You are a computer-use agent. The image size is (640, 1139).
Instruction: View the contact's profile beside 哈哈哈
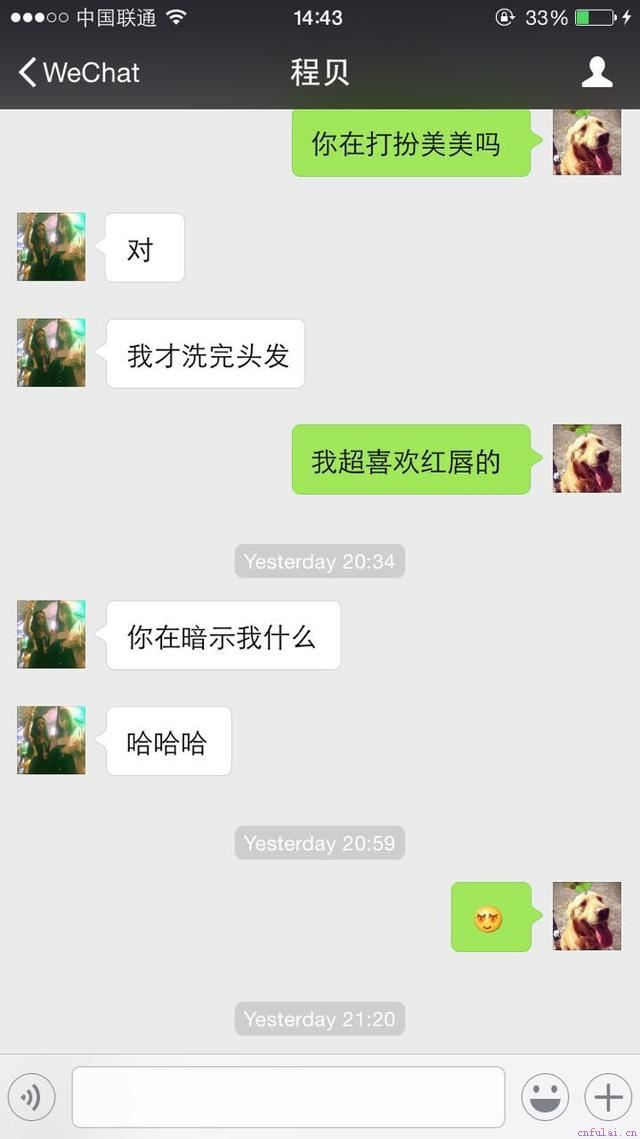click(x=51, y=740)
